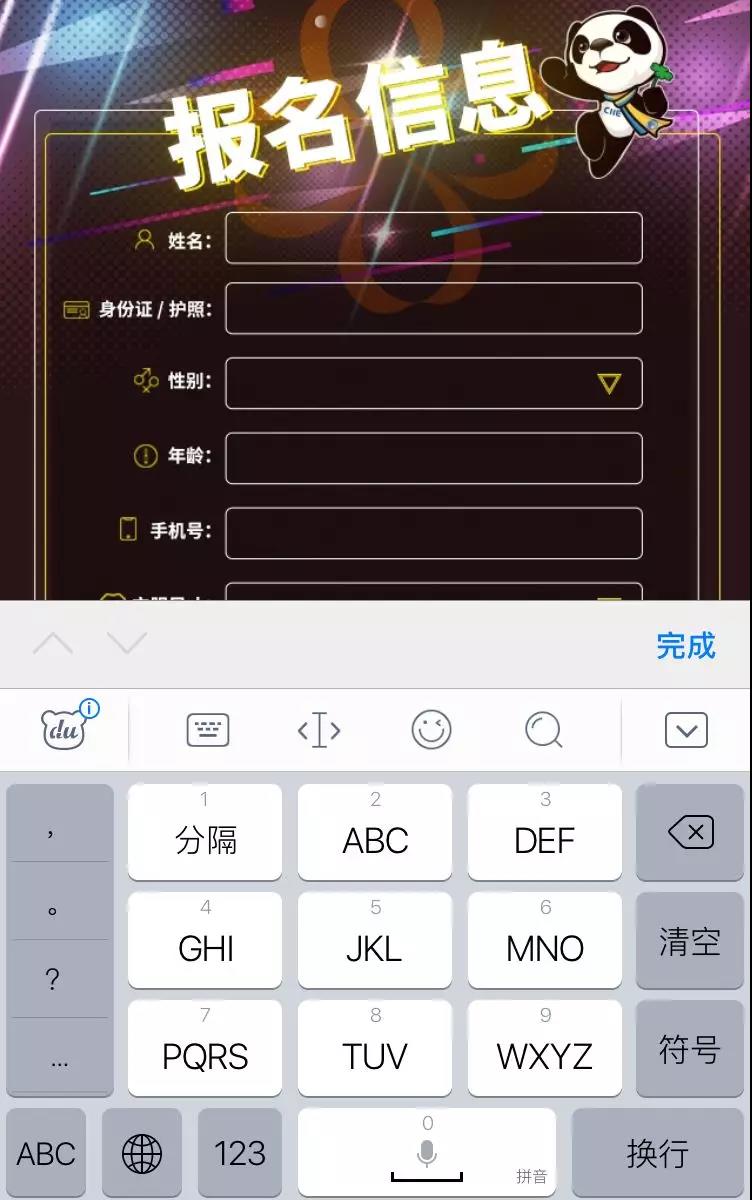Open the Baidu du input menu
The width and height of the screenshot is (752, 1200).
pyautogui.click(x=66, y=729)
